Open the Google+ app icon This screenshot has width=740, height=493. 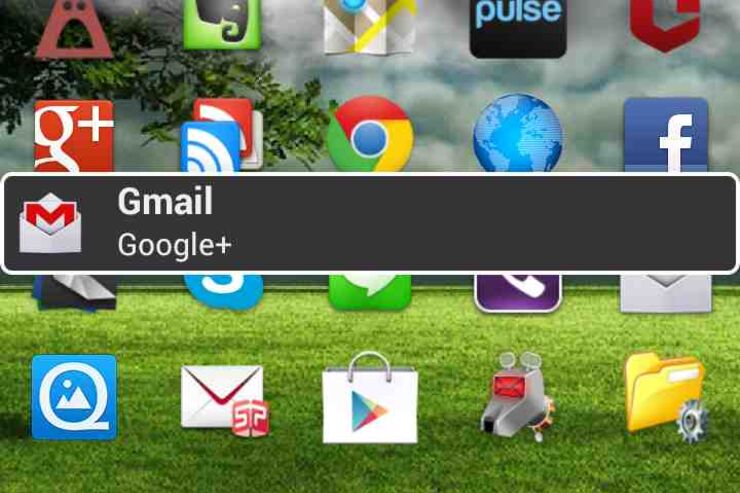pos(74,136)
